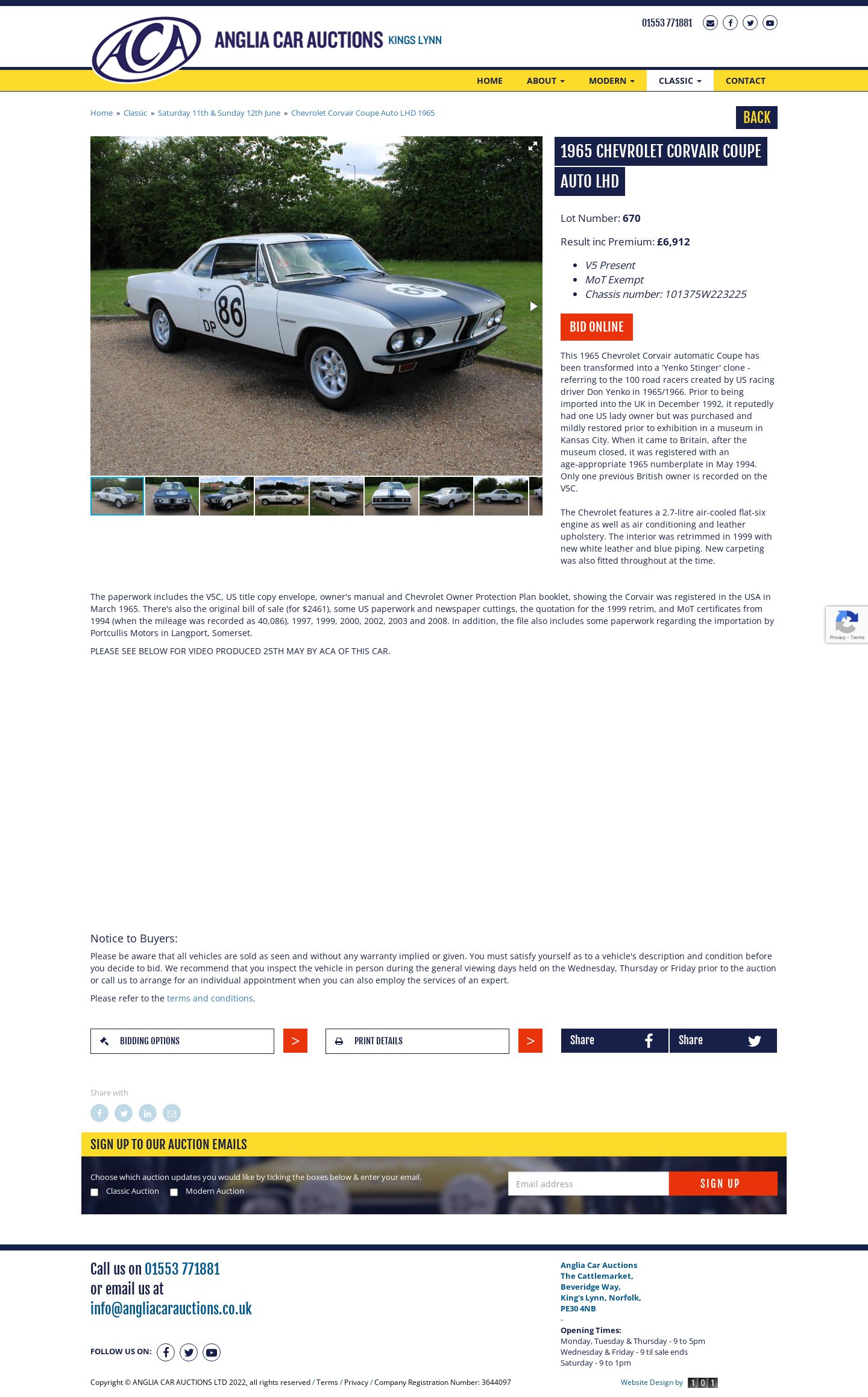Share this lot on Facebook

[x=614, y=1041]
